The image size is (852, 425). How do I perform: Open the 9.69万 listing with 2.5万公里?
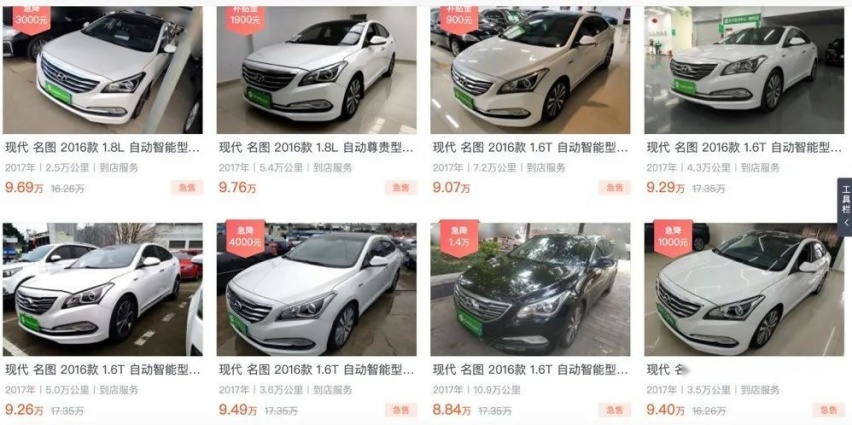(x=103, y=147)
